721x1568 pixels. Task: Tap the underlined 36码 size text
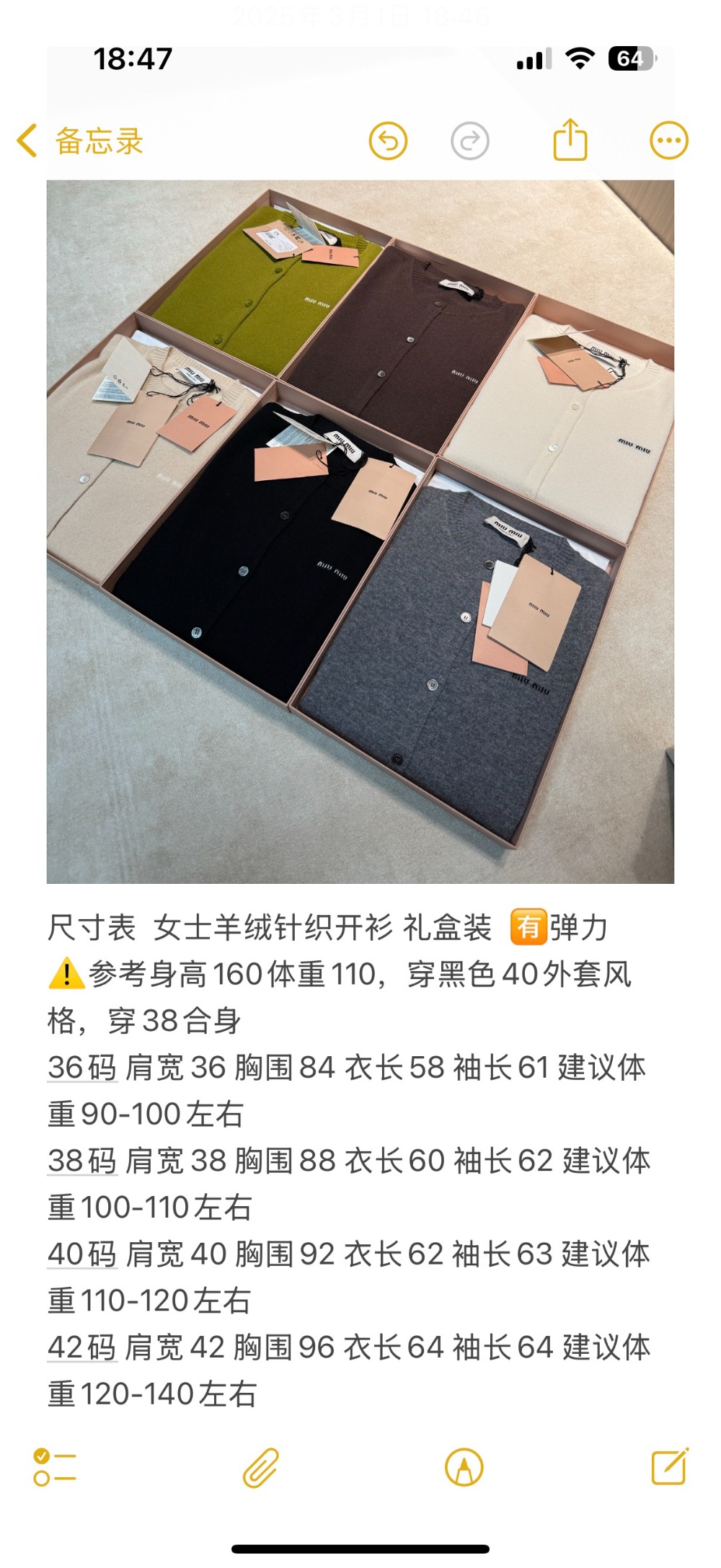(x=82, y=1068)
